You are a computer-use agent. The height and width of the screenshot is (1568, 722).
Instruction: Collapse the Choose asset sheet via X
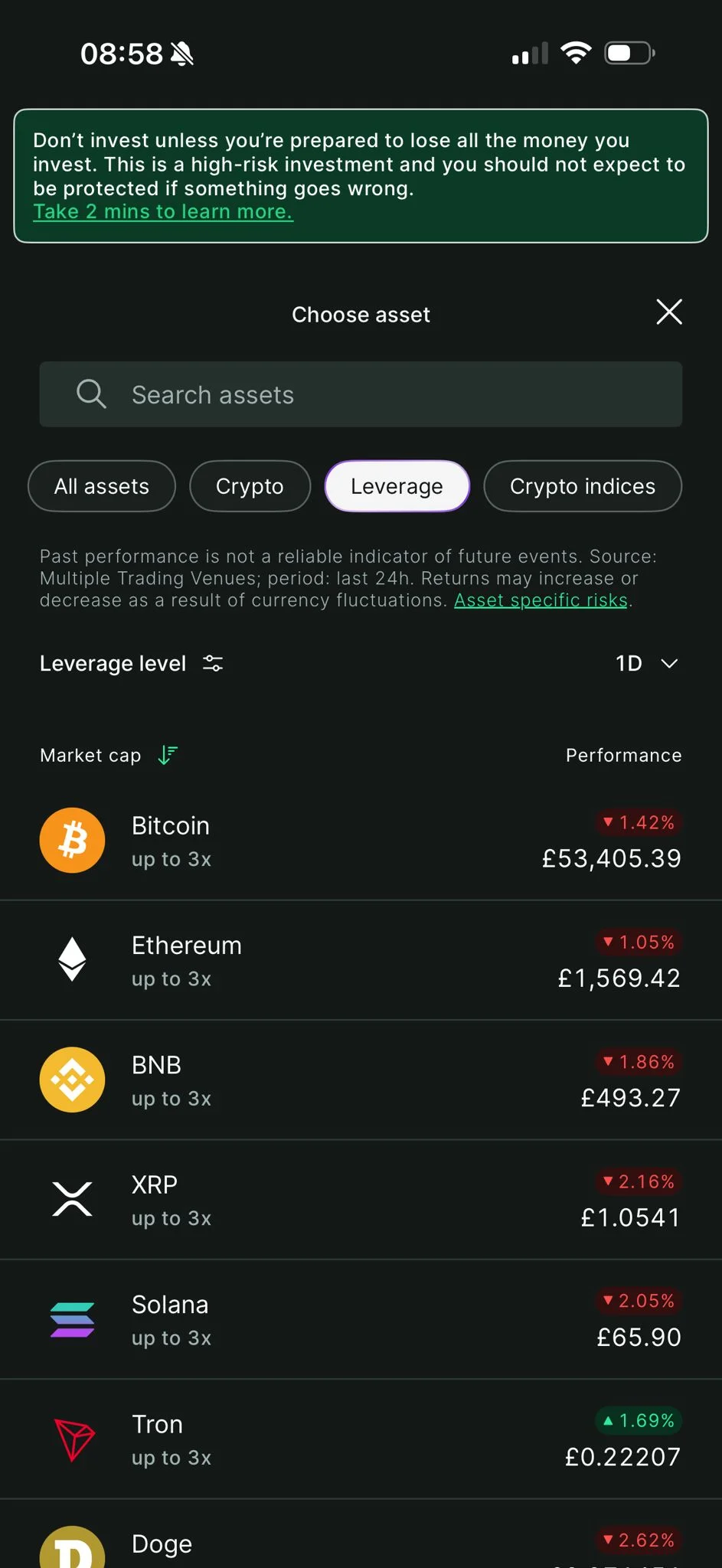tap(668, 312)
